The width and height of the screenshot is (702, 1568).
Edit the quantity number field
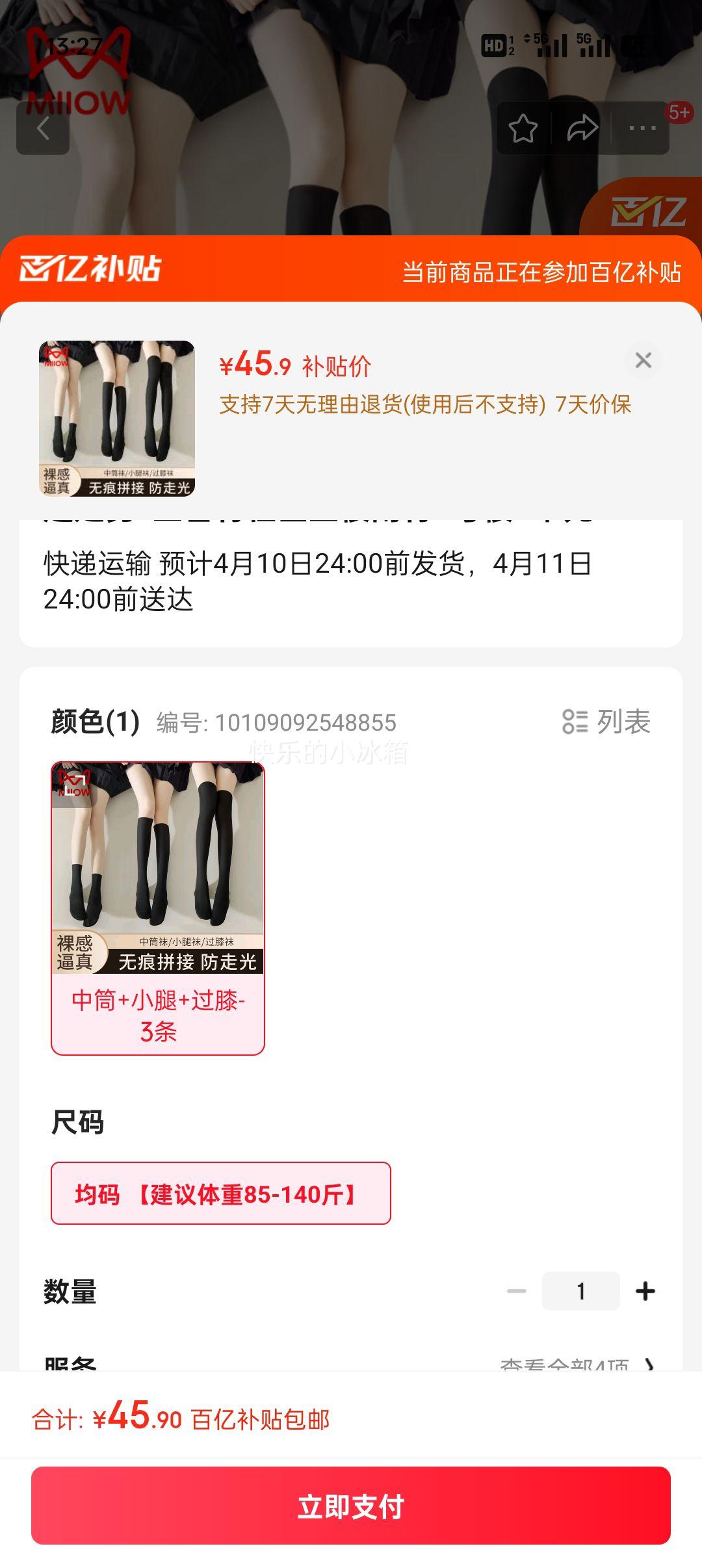[580, 1291]
